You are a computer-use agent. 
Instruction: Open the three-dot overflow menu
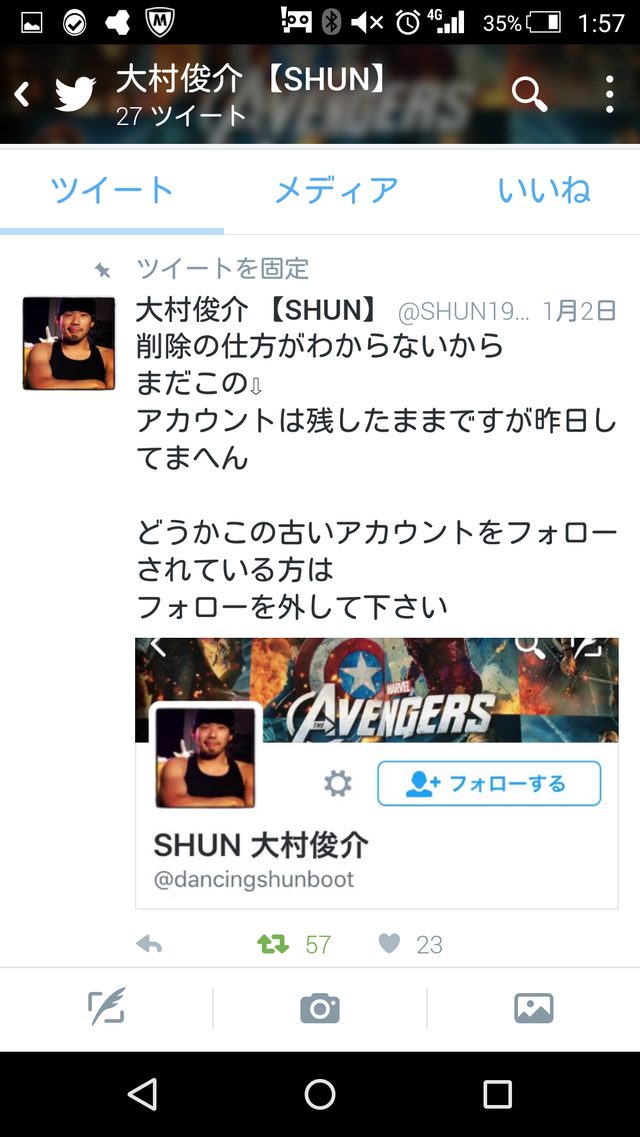pos(609,95)
